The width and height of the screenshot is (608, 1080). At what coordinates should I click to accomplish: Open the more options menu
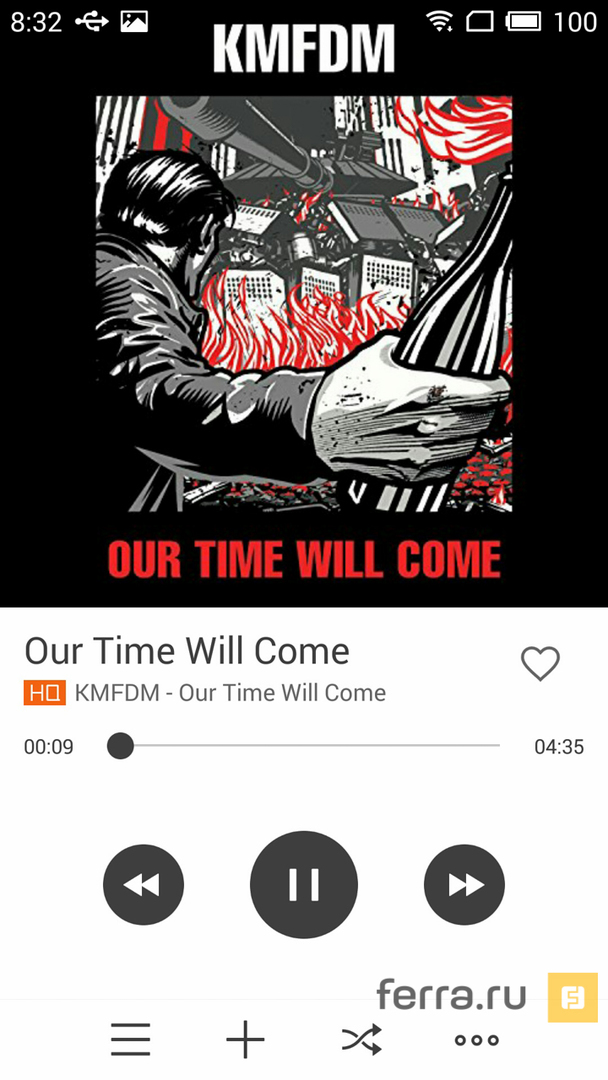[x=477, y=1040]
